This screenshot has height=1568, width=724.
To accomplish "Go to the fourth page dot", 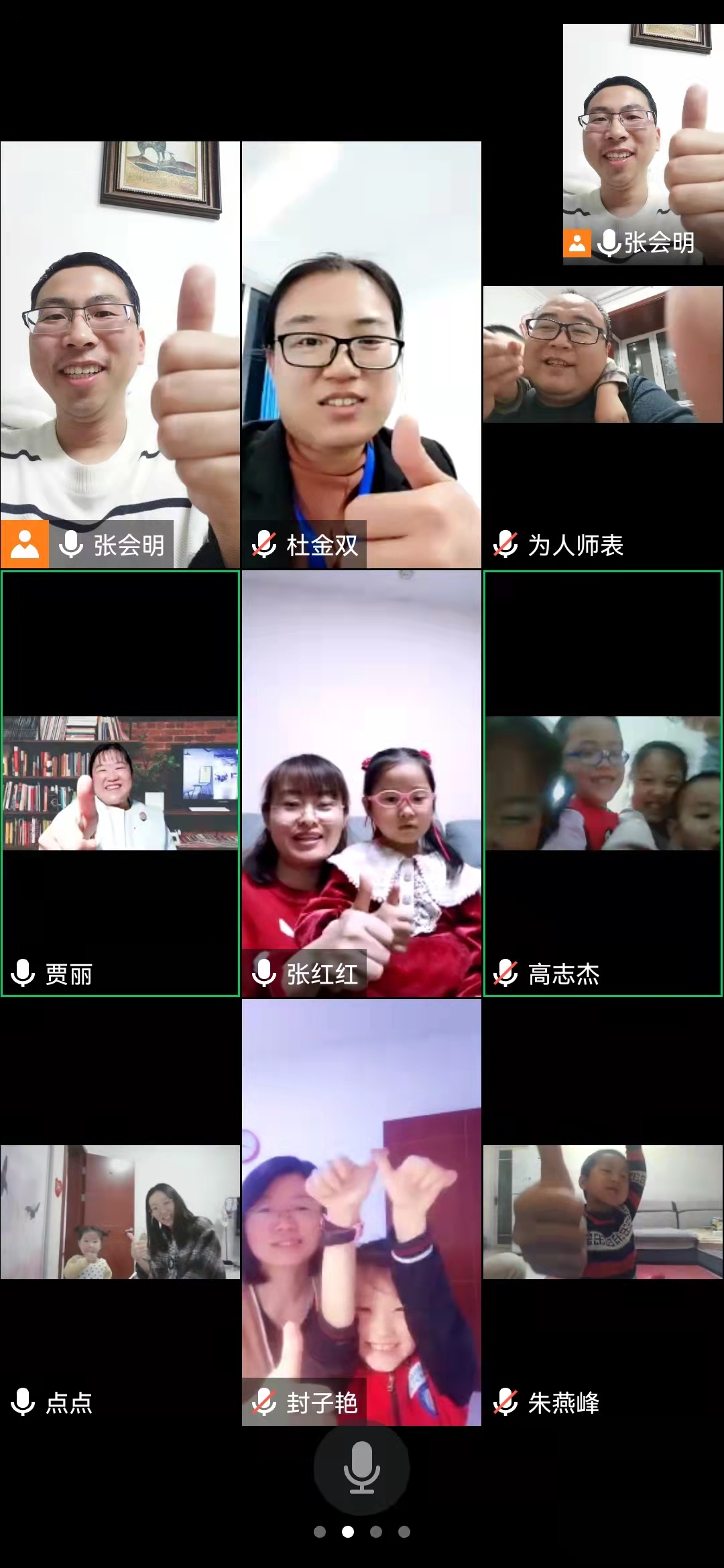I will click(404, 1532).
